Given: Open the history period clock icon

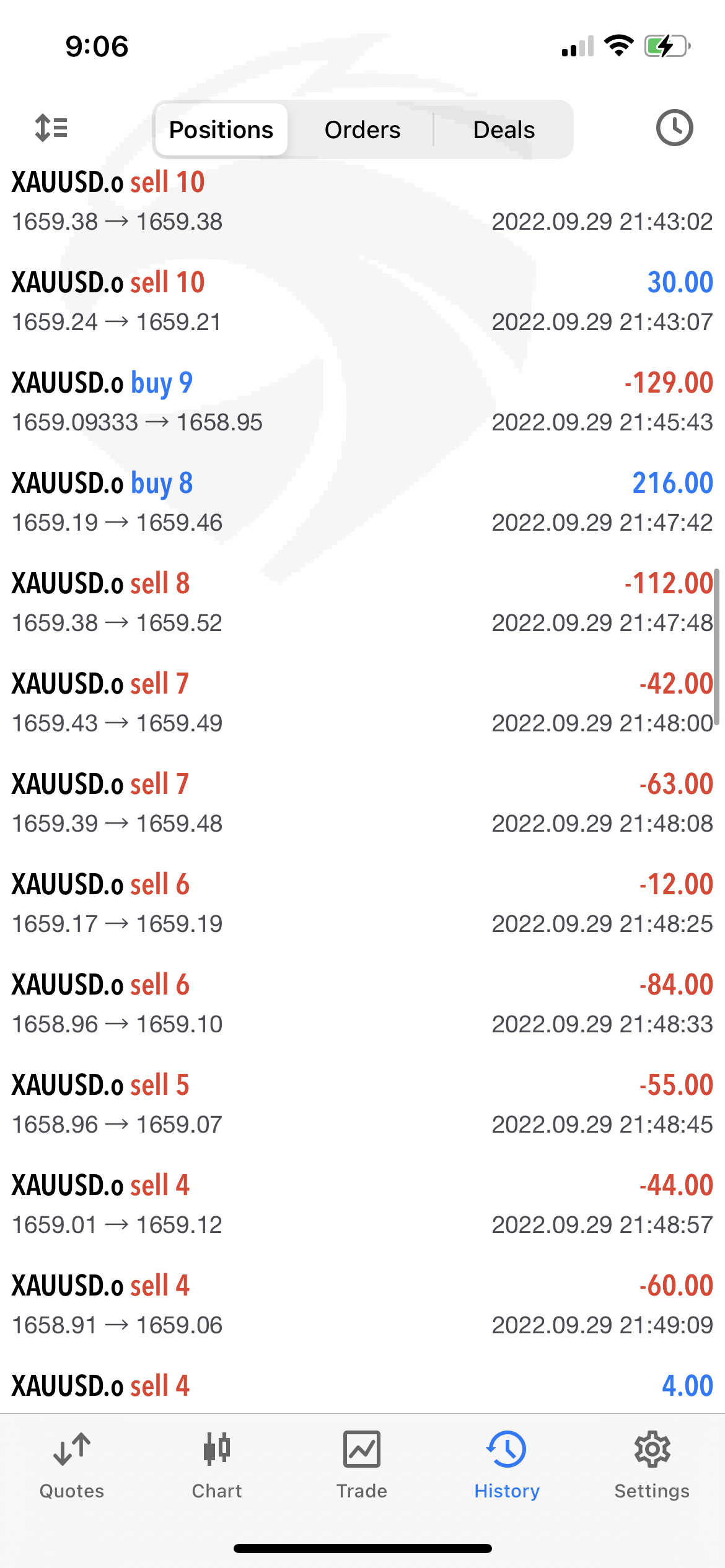Looking at the screenshot, I should (x=674, y=129).
